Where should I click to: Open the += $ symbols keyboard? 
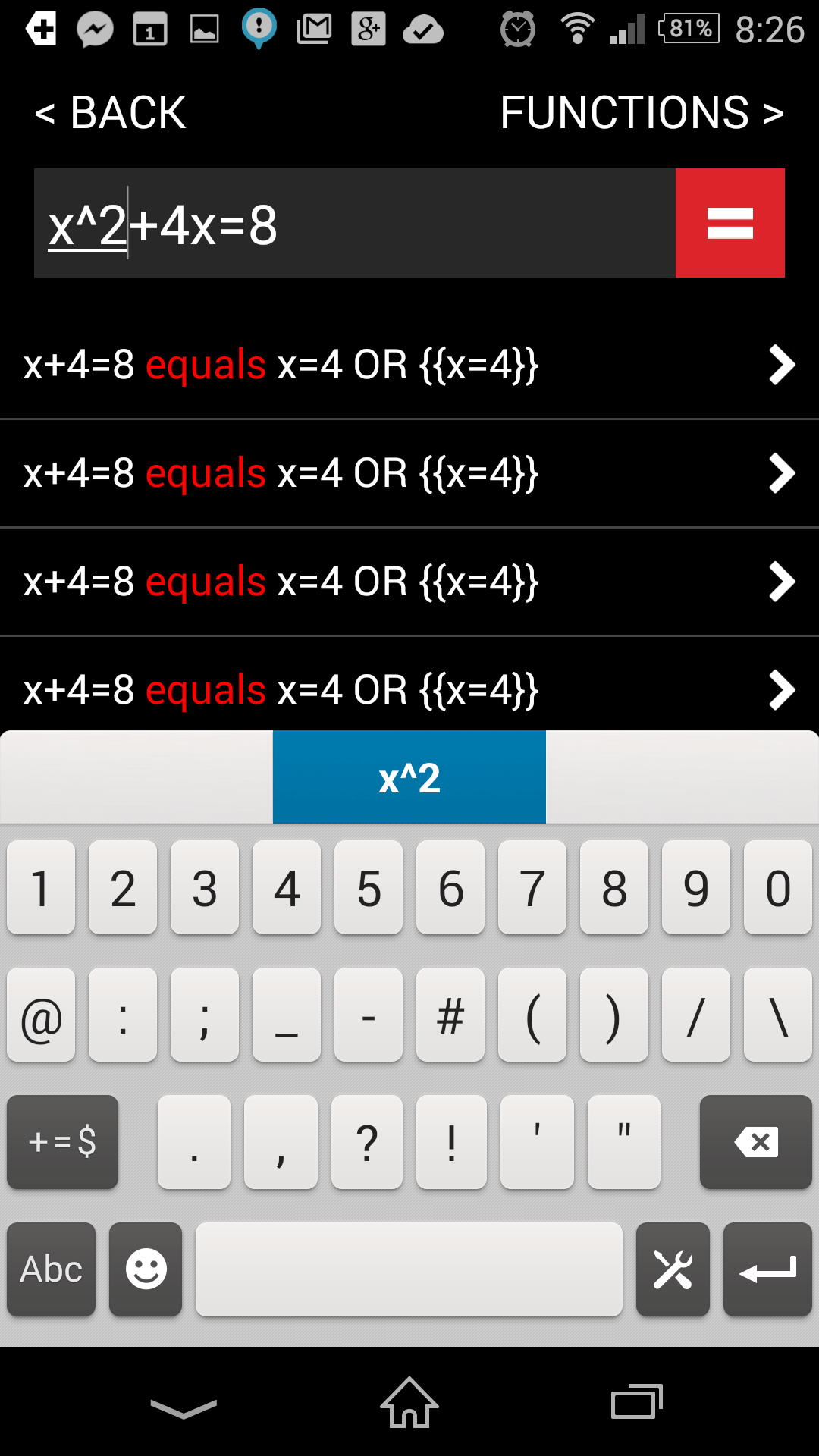click(x=62, y=1142)
